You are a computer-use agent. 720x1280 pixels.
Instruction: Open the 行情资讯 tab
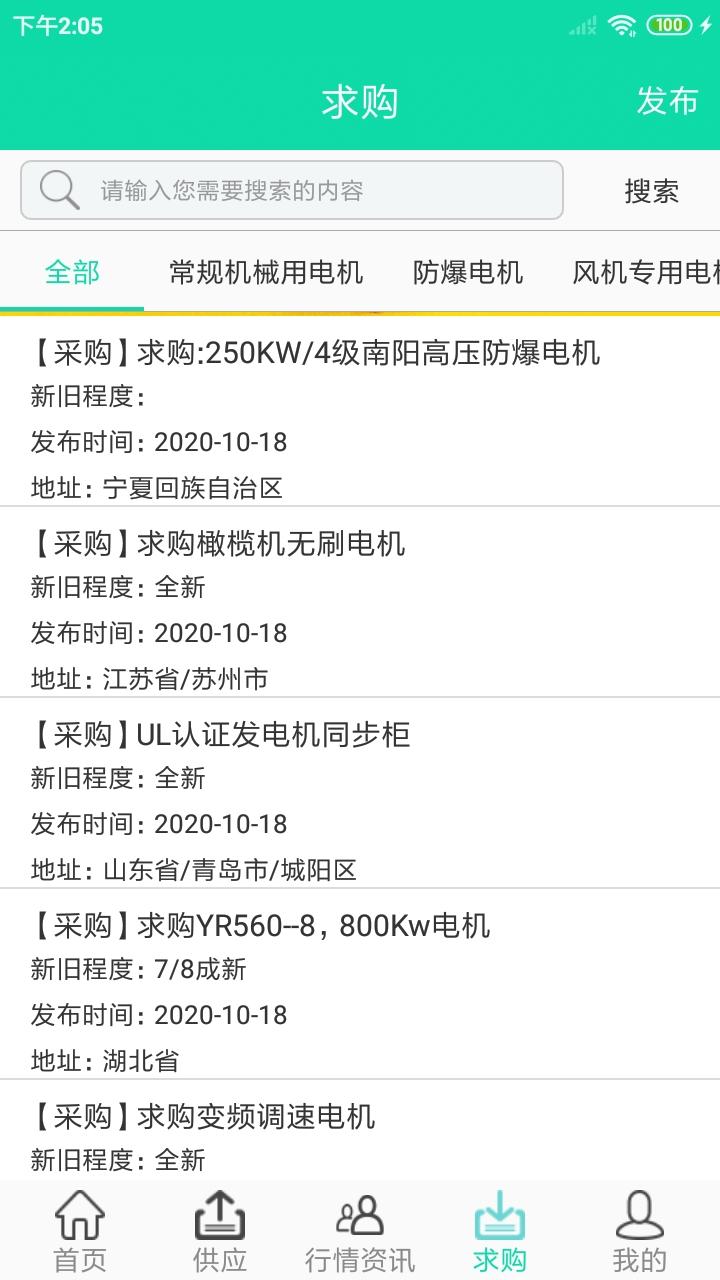(360, 1232)
